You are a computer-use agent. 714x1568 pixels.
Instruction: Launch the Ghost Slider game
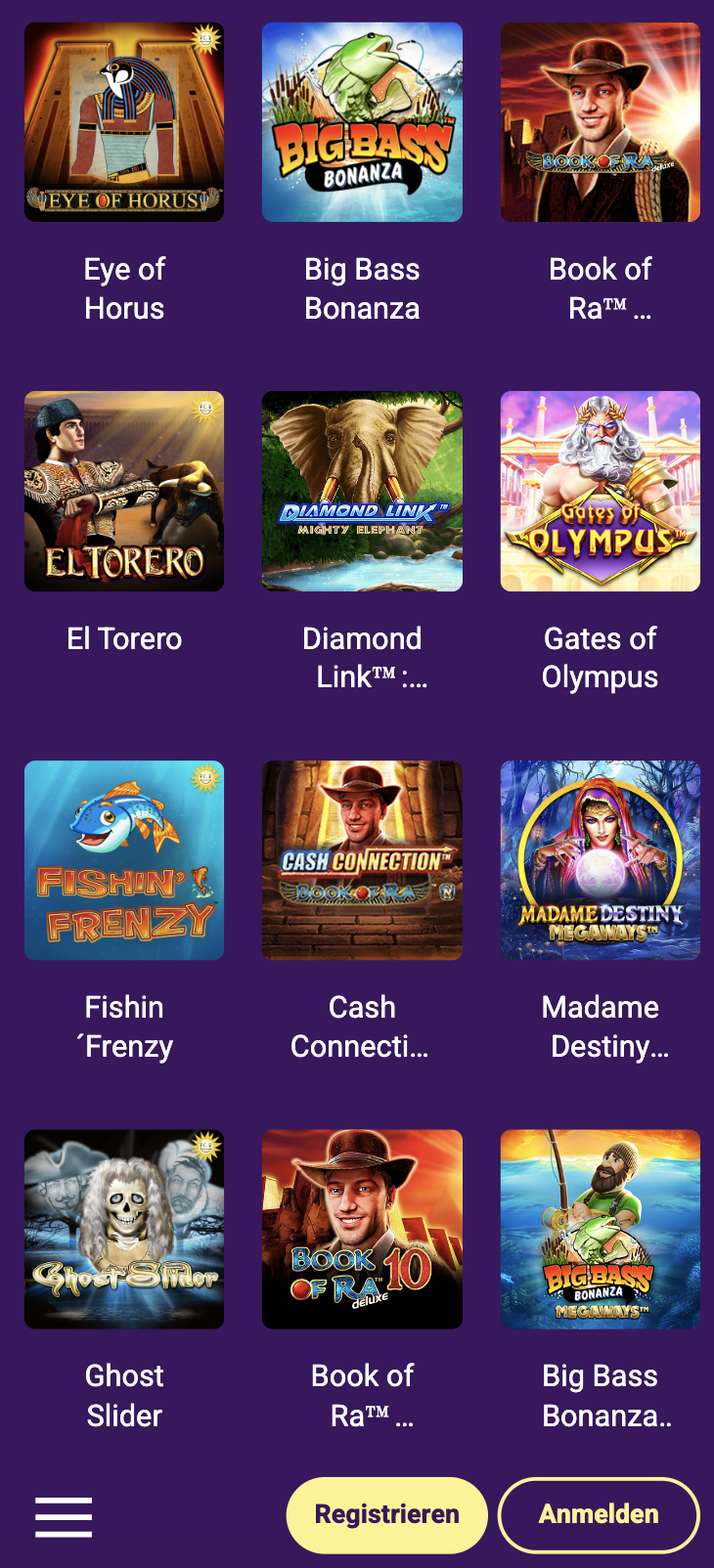[124, 1229]
